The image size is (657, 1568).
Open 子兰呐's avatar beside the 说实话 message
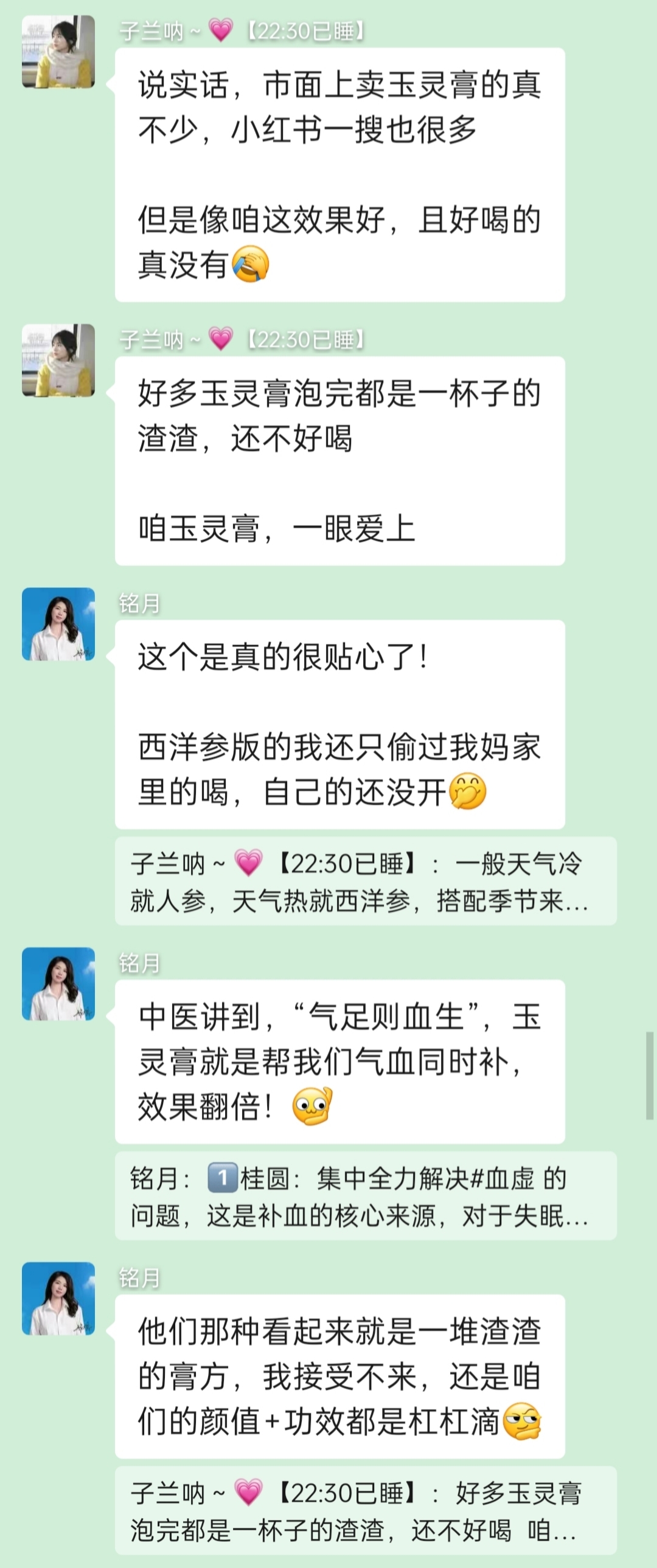click(x=58, y=52)
